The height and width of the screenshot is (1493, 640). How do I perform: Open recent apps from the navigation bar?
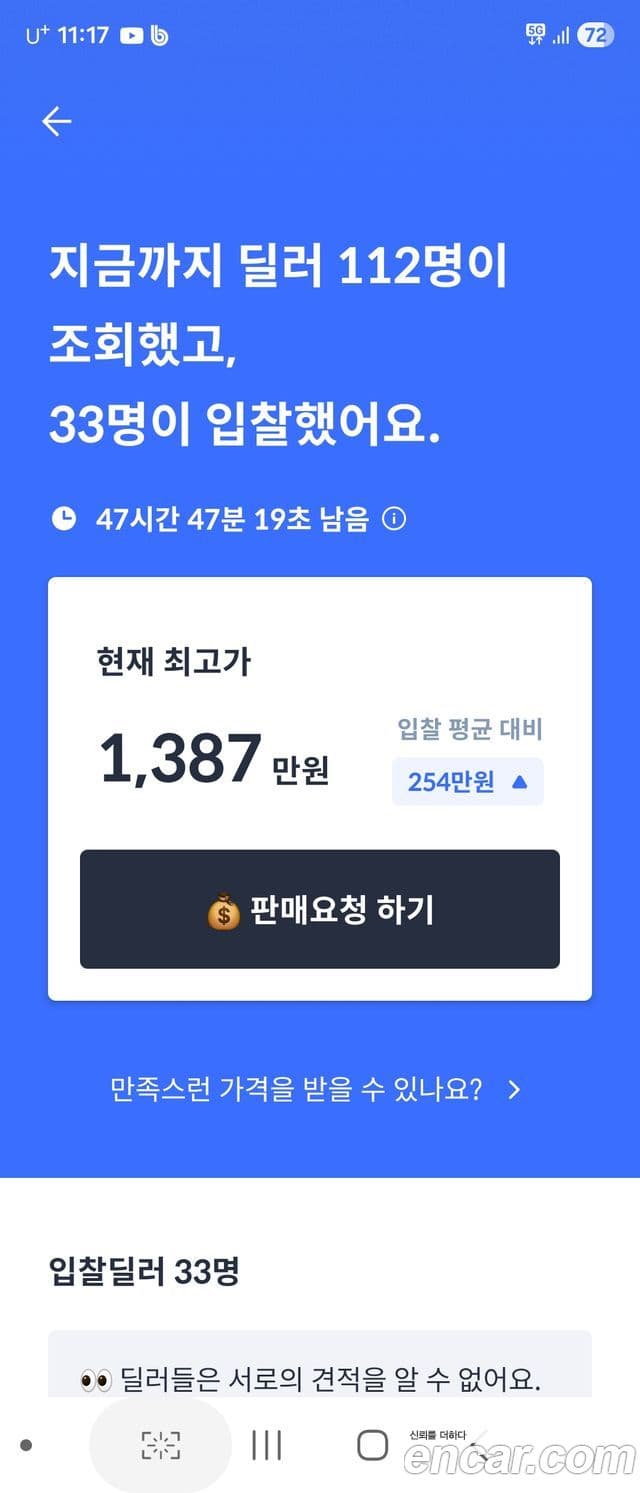point(266,1445)
